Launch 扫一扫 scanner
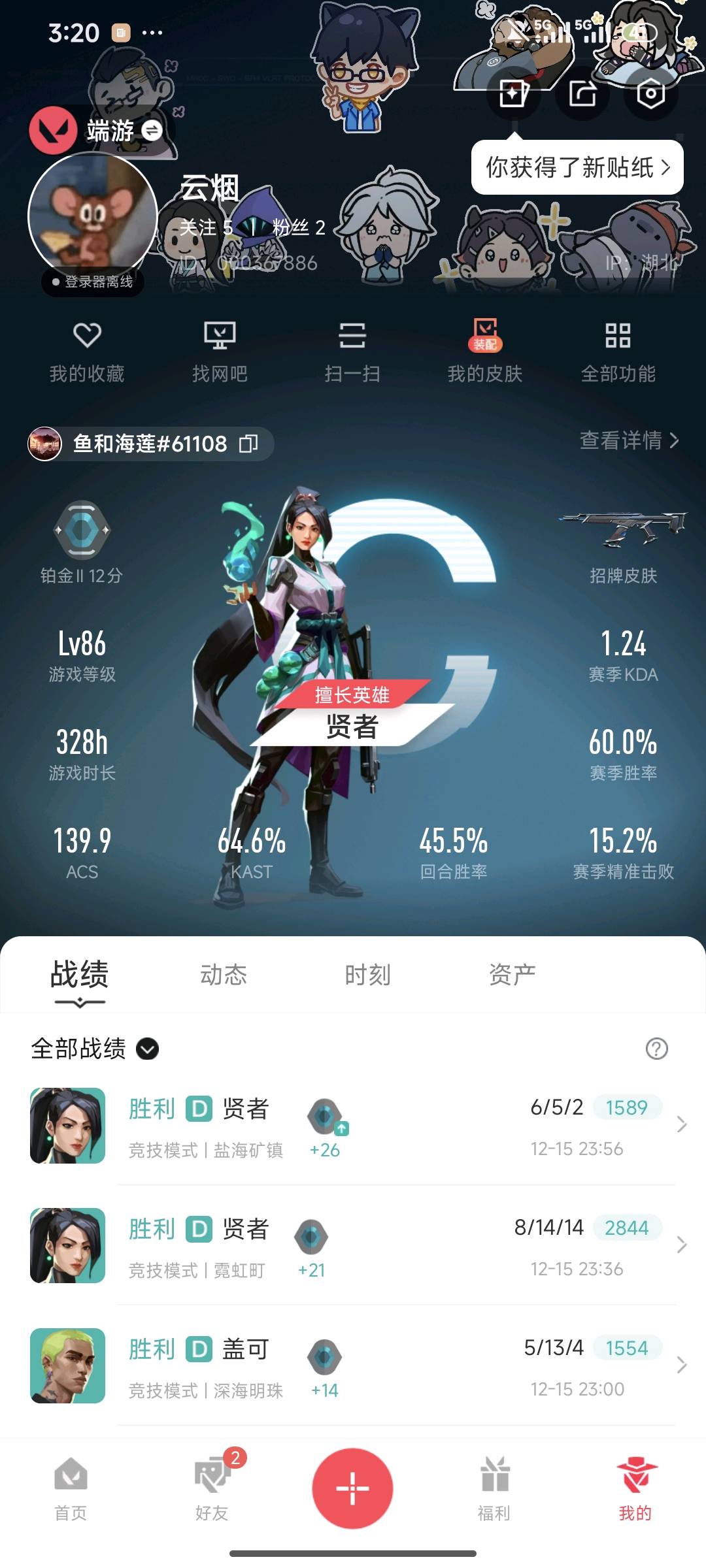This screenshot has height=1568, width=706. pos(352,351)
